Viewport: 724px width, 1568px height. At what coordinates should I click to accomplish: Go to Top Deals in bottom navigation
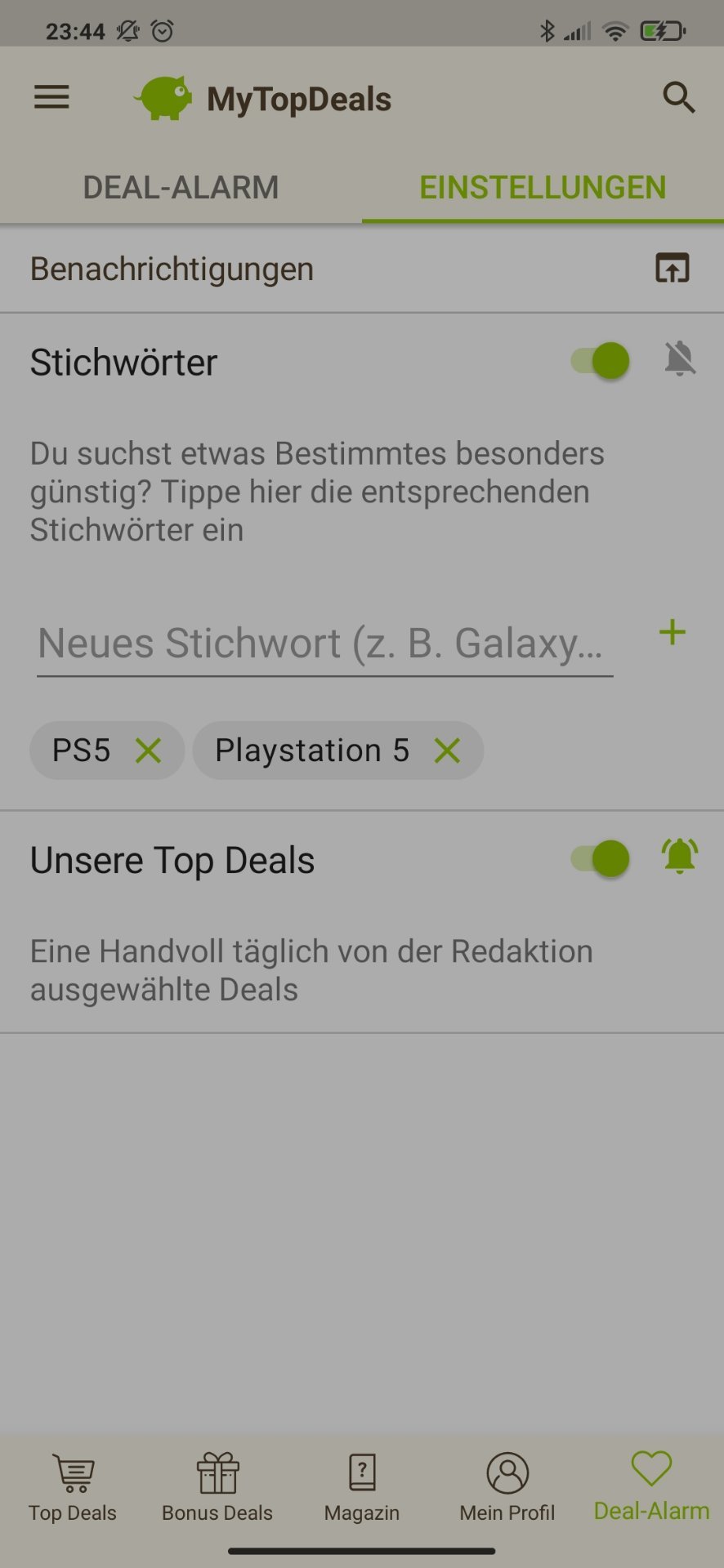(x=73, y=1487)
